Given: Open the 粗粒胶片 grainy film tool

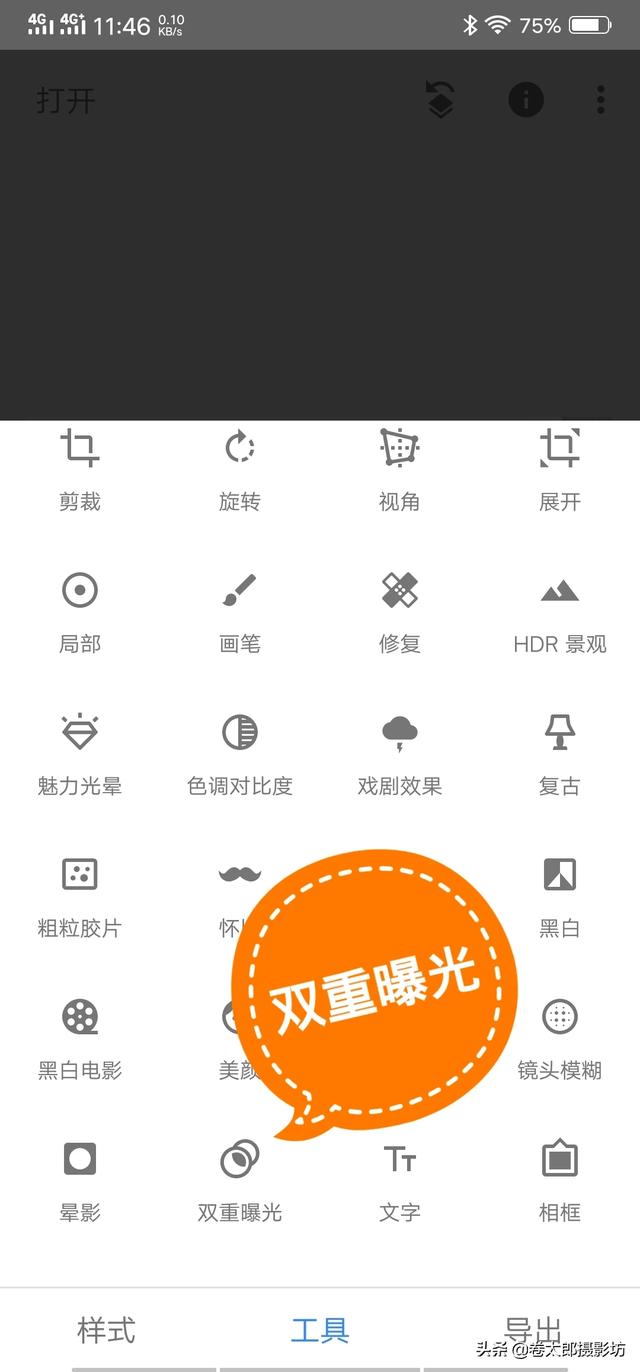Looking at the screenshot, I should [x=80, y=897].
